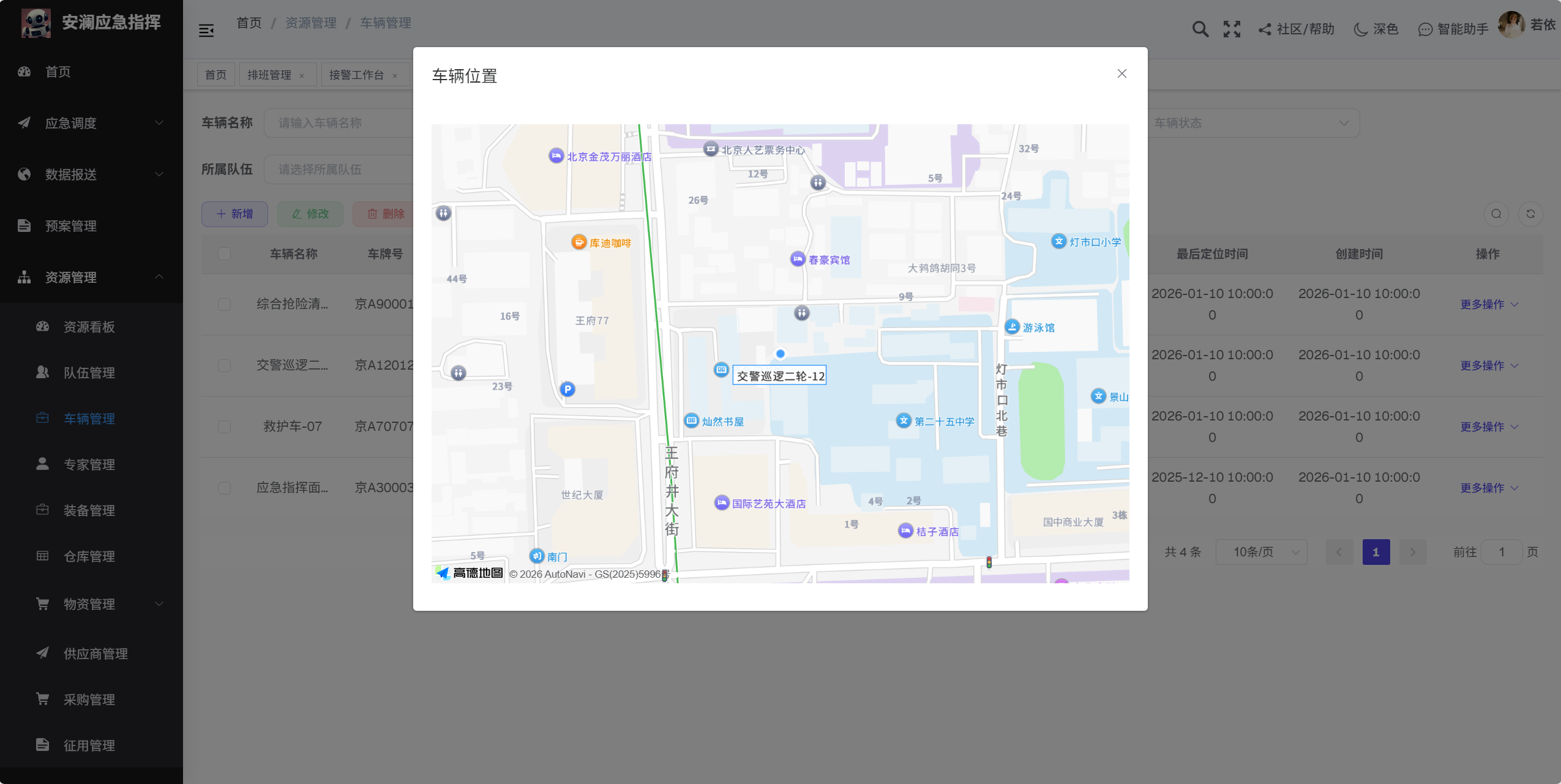The height and width of the screenshot is (784, 1561).
Task: Open 预案管理 in the sidebar
Action: 91,226
